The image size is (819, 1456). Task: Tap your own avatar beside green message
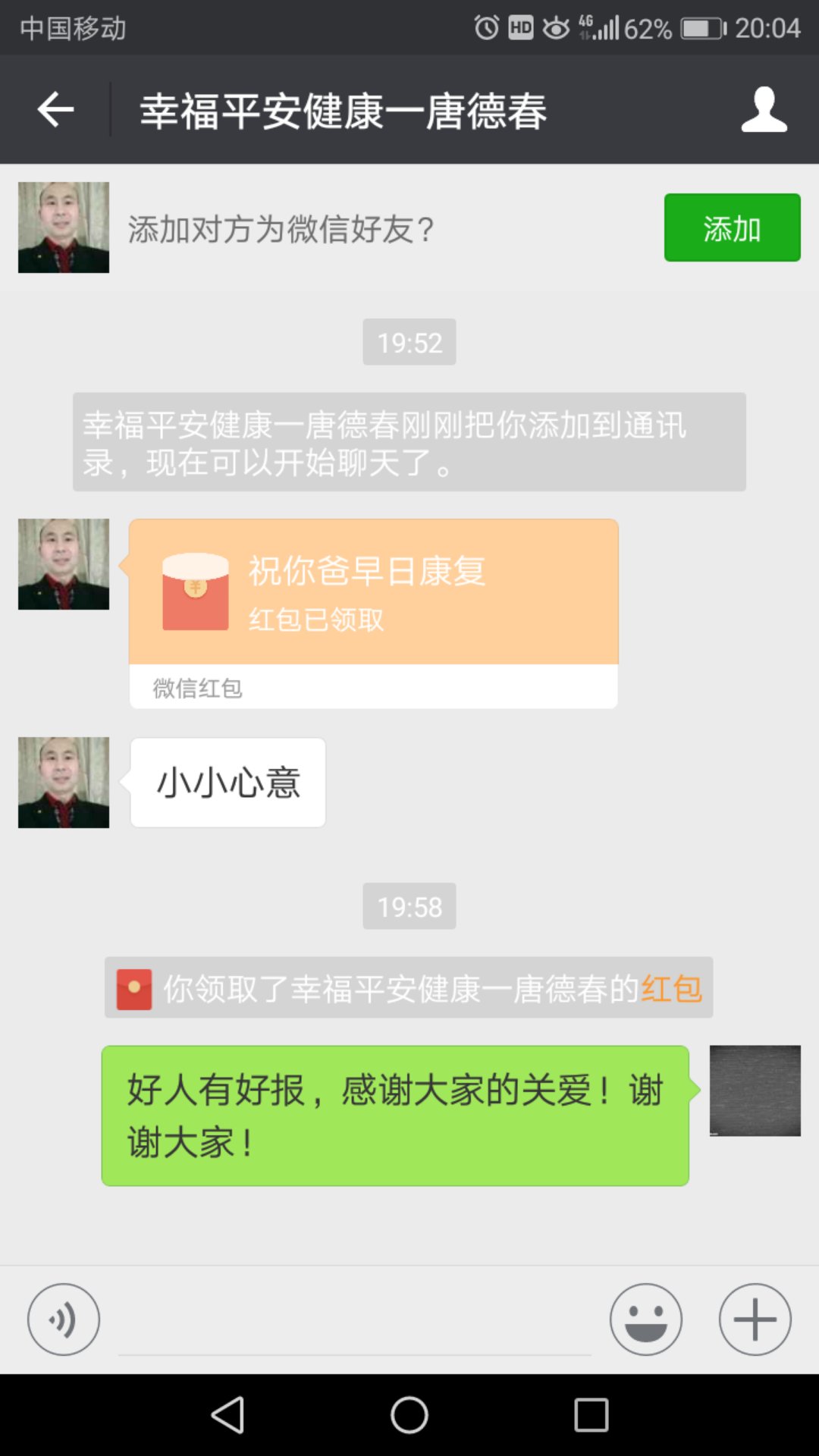click(755, 1090)
